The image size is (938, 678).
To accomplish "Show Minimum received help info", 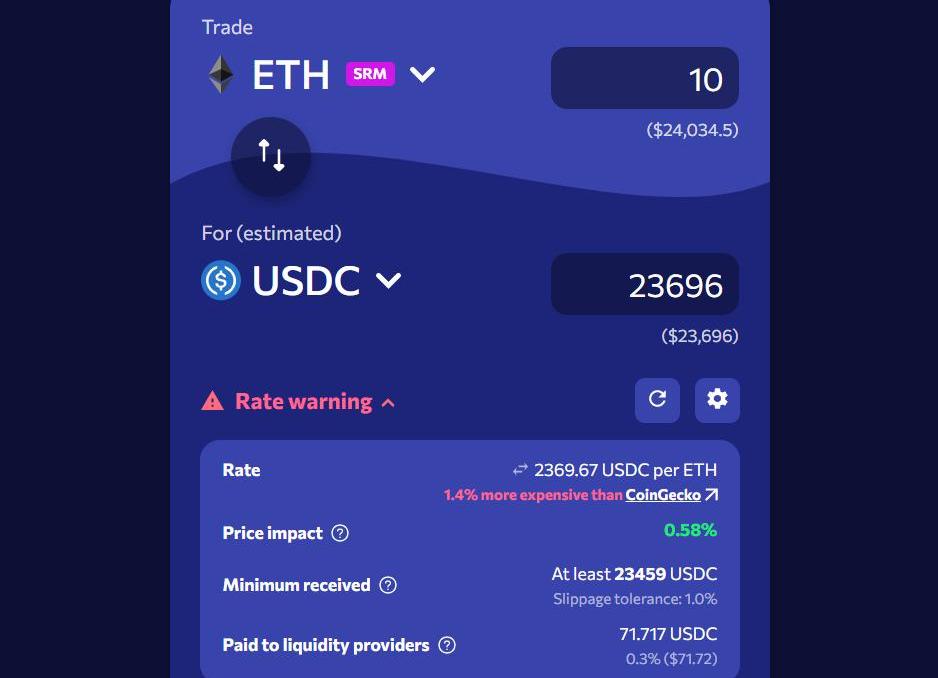I will coord(388,585).
